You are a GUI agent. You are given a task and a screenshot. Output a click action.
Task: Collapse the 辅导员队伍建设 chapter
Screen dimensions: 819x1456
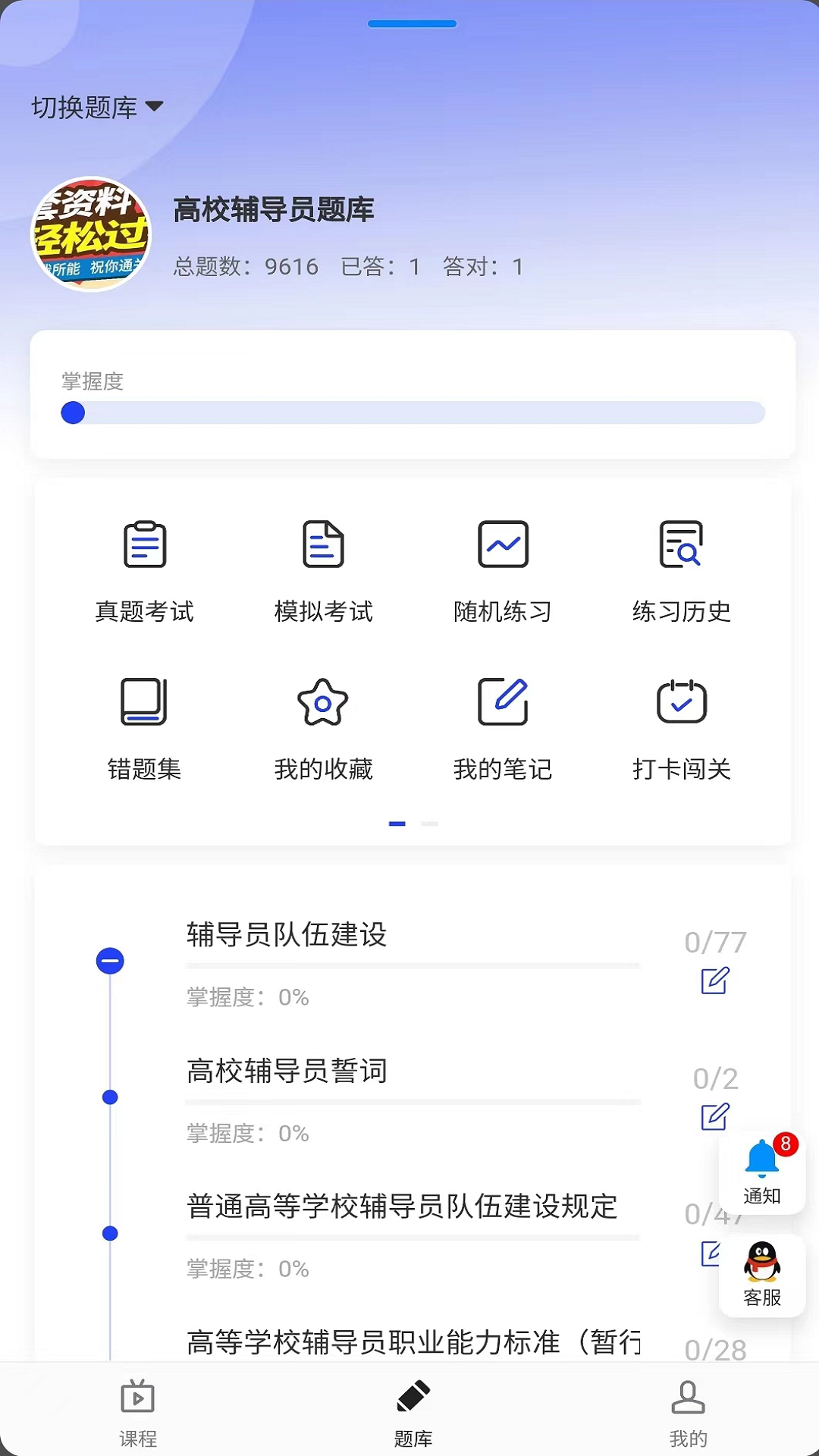coord(110,961)
